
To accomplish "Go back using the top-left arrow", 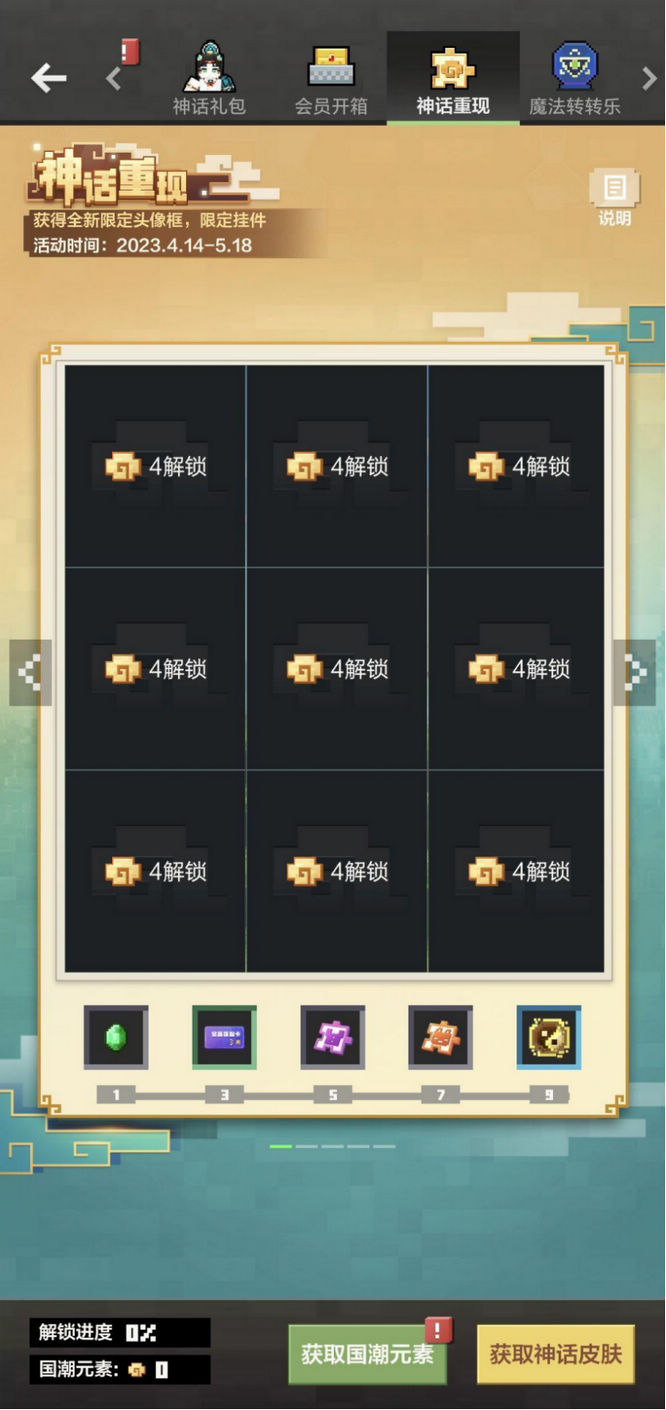I will (x=48, y=78).
